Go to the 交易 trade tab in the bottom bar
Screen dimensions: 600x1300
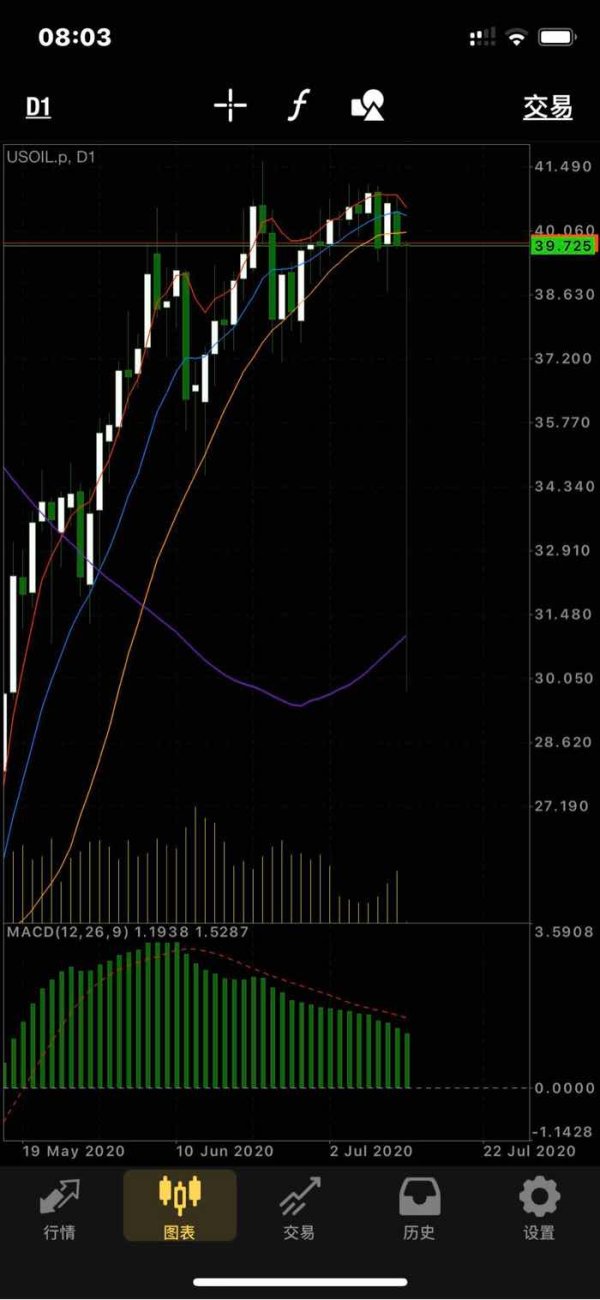click(x=299, y=1208)
